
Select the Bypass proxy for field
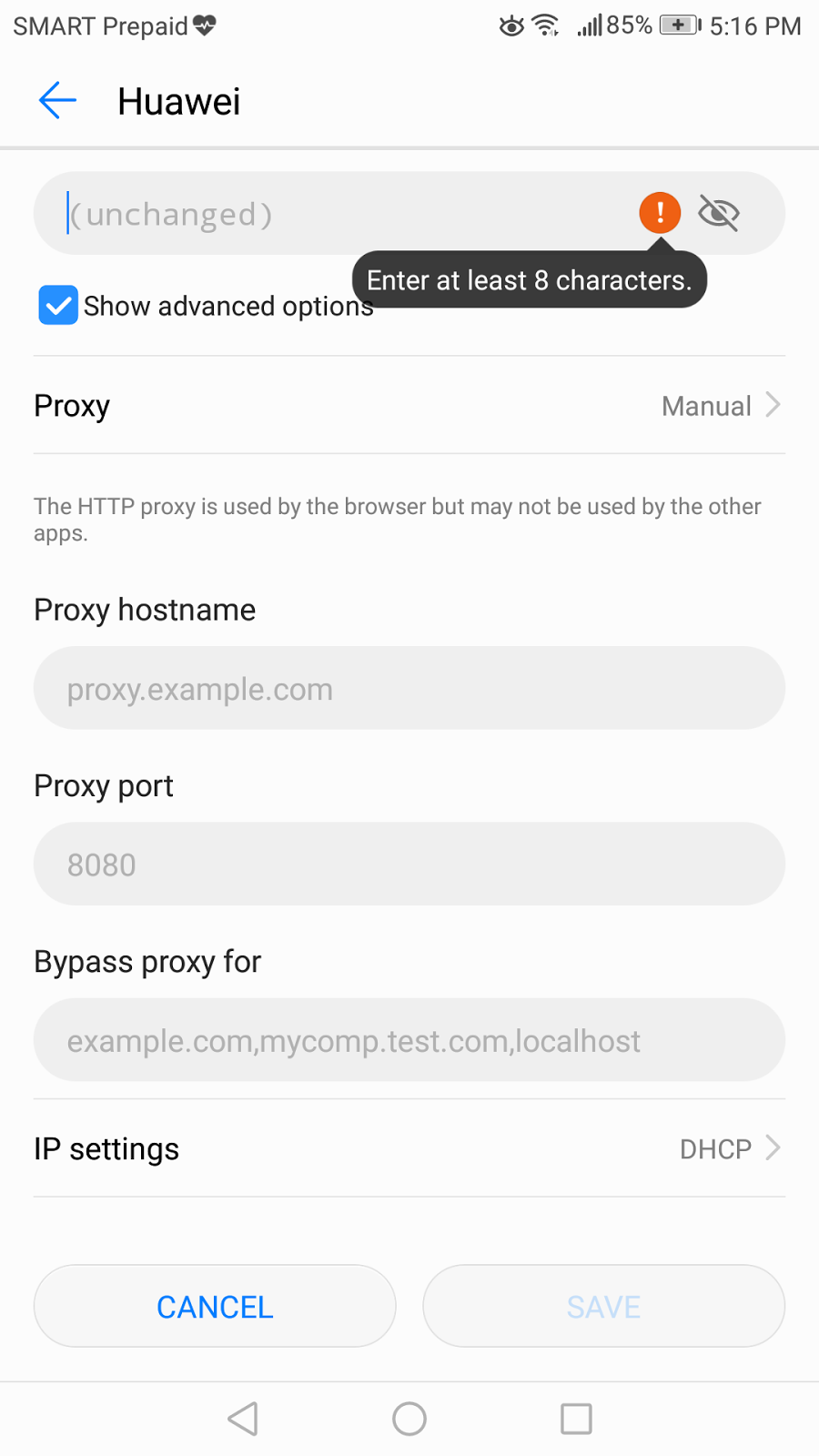(409, 1039)
